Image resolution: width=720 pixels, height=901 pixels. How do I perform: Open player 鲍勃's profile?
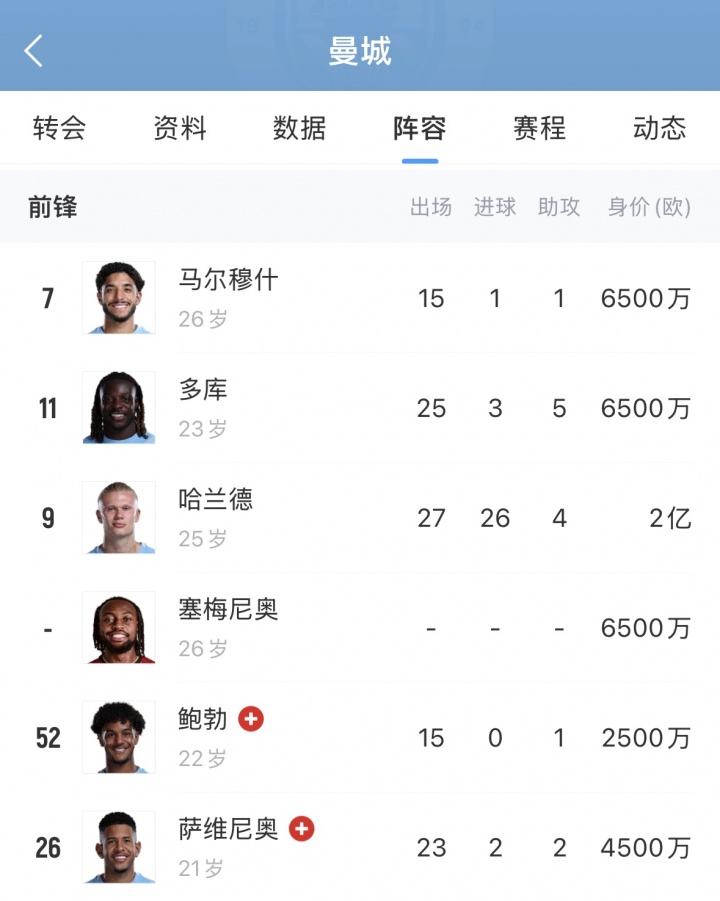[204, 737]
